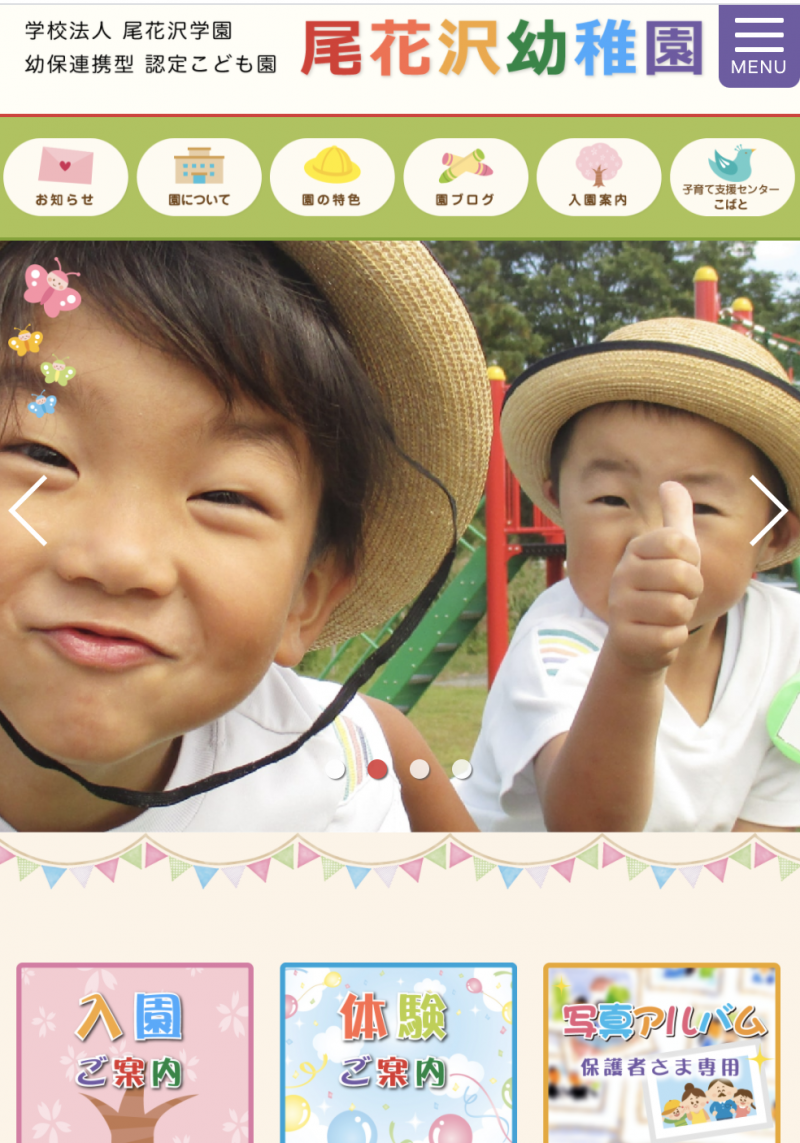Visit the 園ブログ blog
Image resolution: width=800 pixels, height=1143 pixels.
click(465, 177)
